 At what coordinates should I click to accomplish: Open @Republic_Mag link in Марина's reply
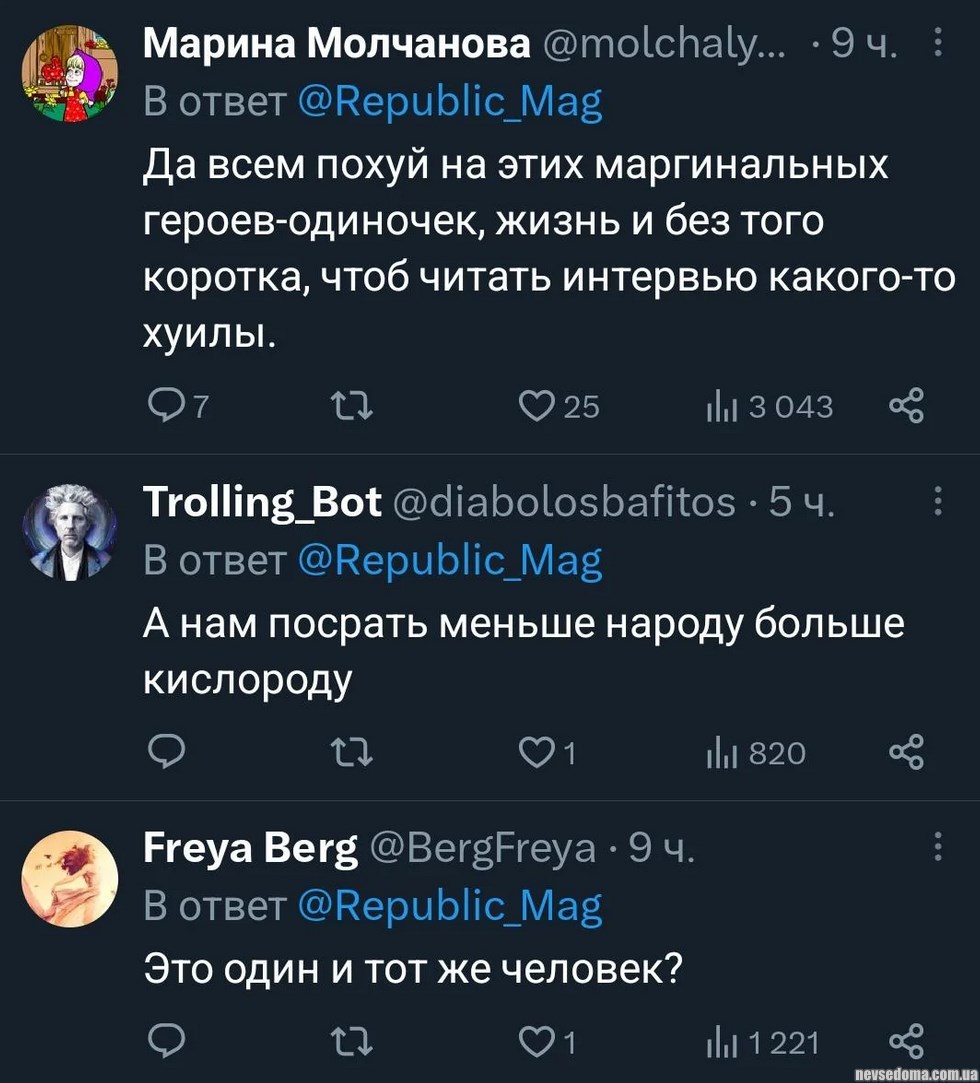tap(450, 101)
